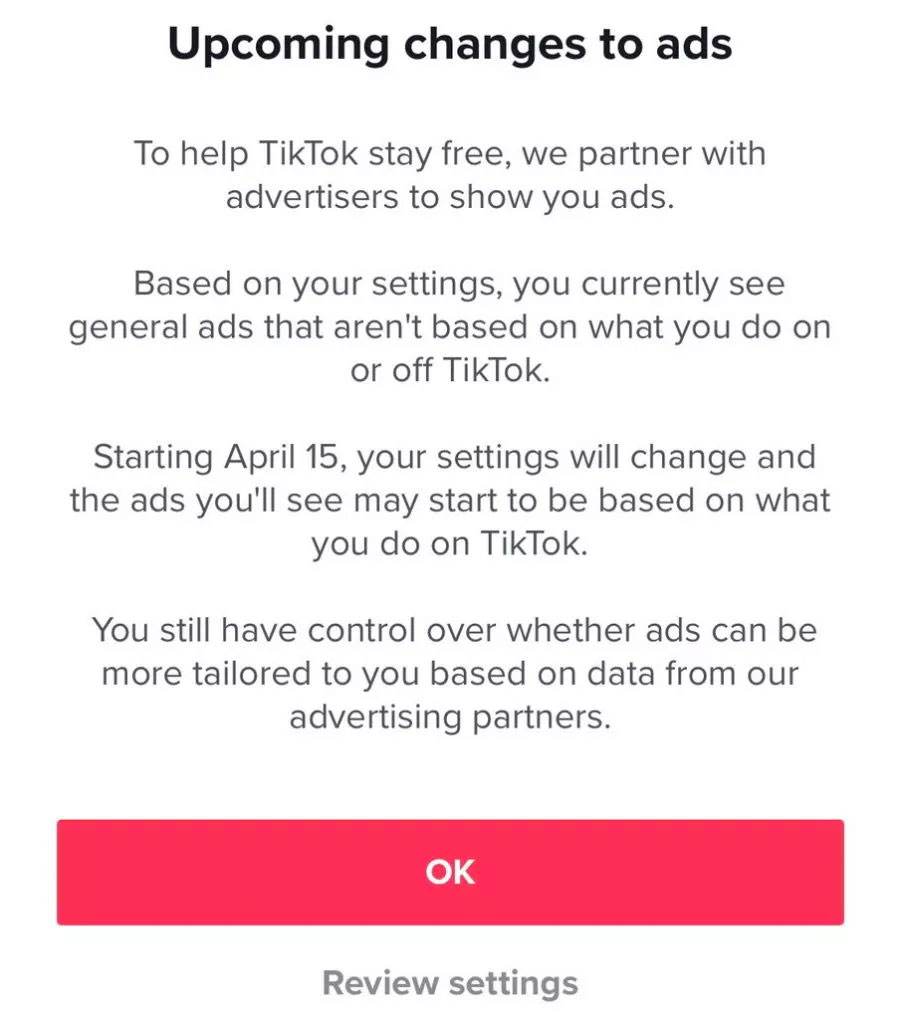Confirm the ads notice with OK
Image resolution: width=902 pixels, height=1024 pixels.
click(450, 872)
